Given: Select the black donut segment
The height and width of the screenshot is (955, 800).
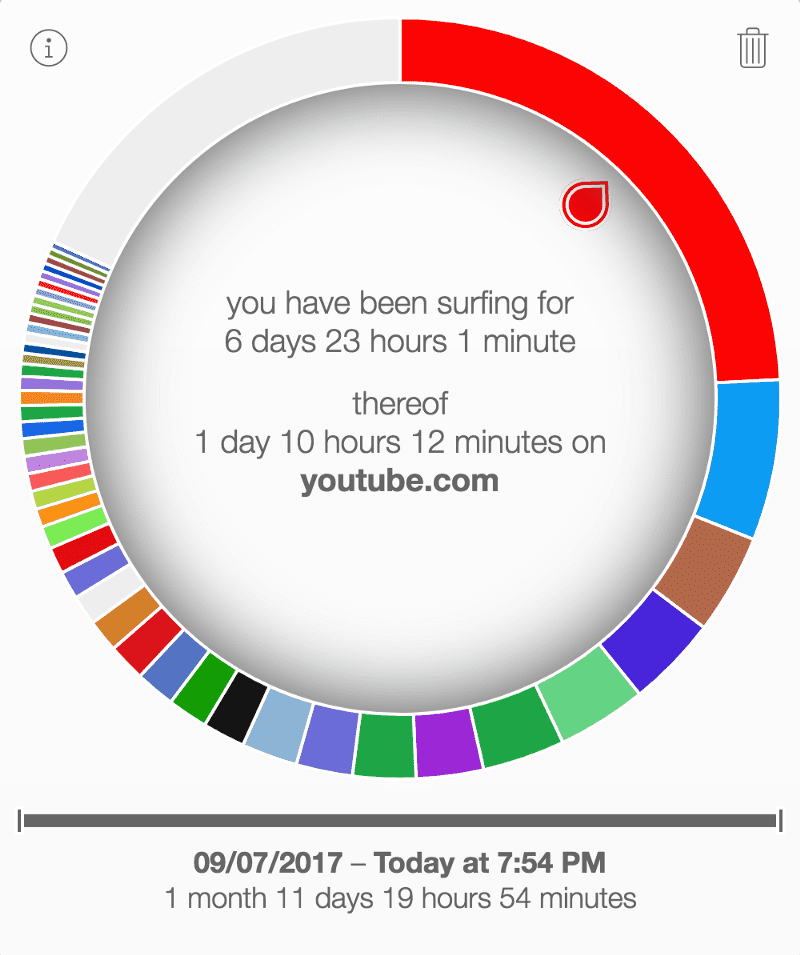Looking at the screenshot, I should 237,707.
